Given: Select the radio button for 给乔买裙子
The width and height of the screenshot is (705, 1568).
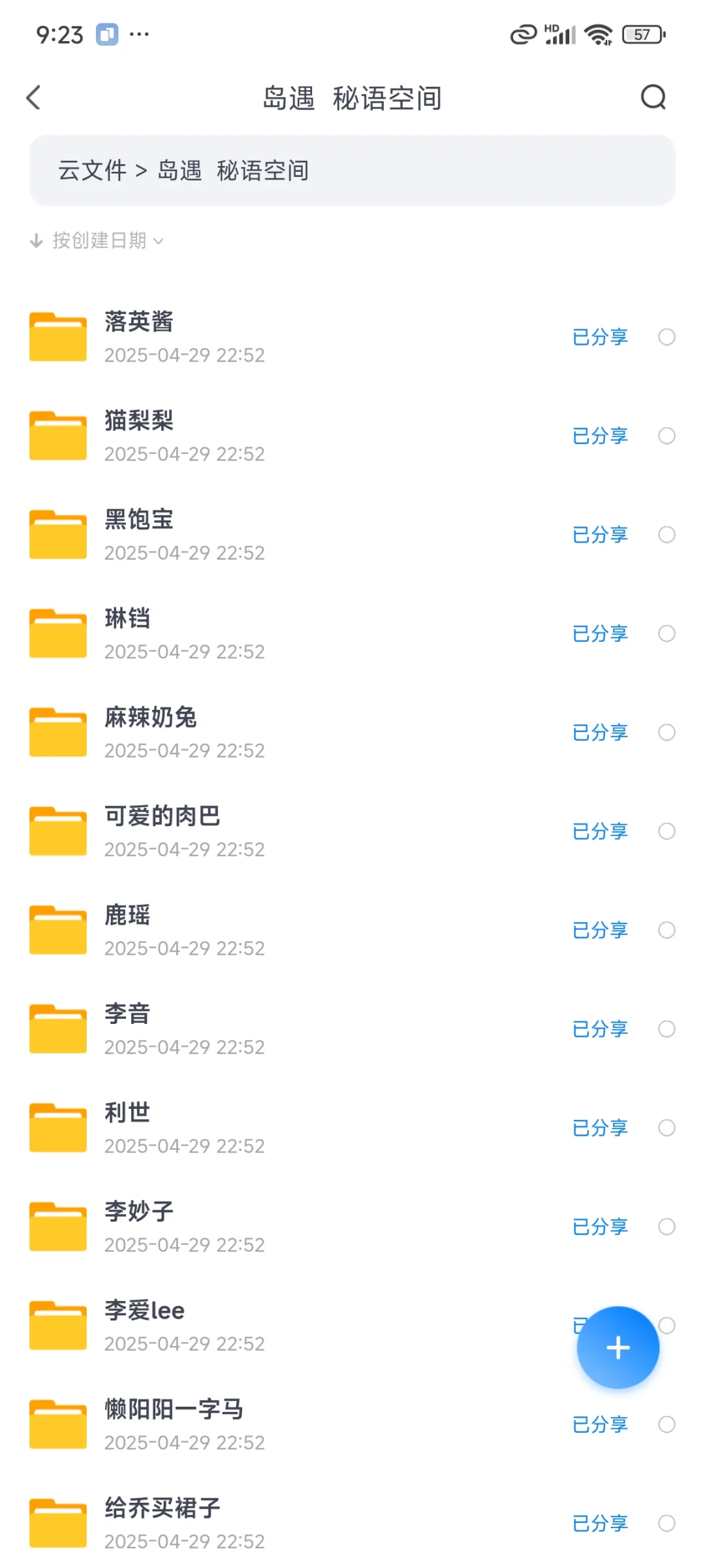Looking at the screenshot, I should [x=666, y=1523].
